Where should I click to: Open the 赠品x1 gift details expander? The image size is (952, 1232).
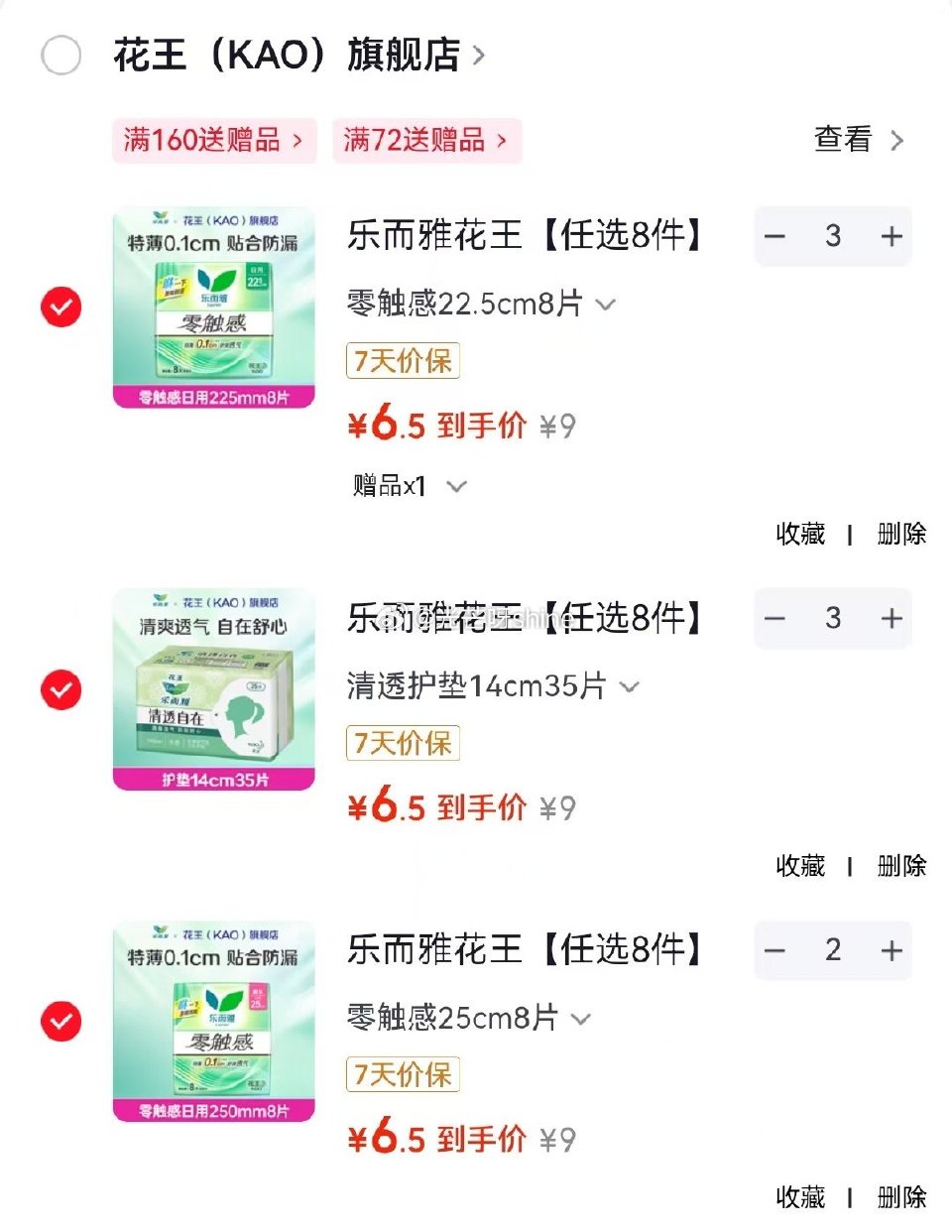tap(456, 486)
